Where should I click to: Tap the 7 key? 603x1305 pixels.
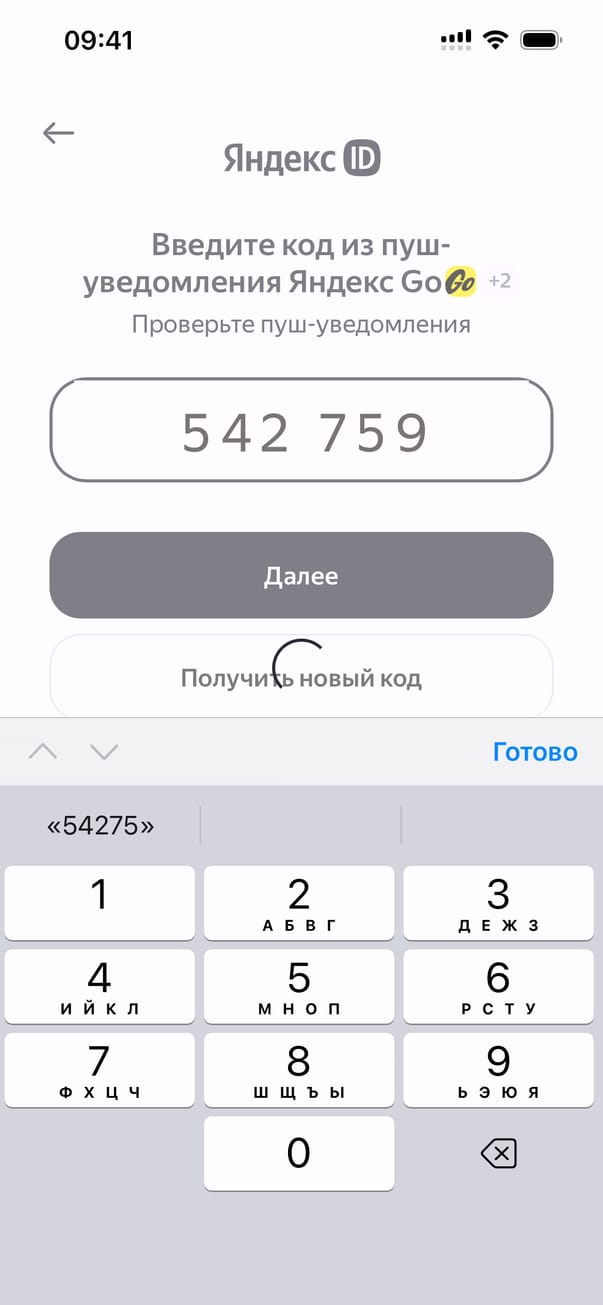100,1069
